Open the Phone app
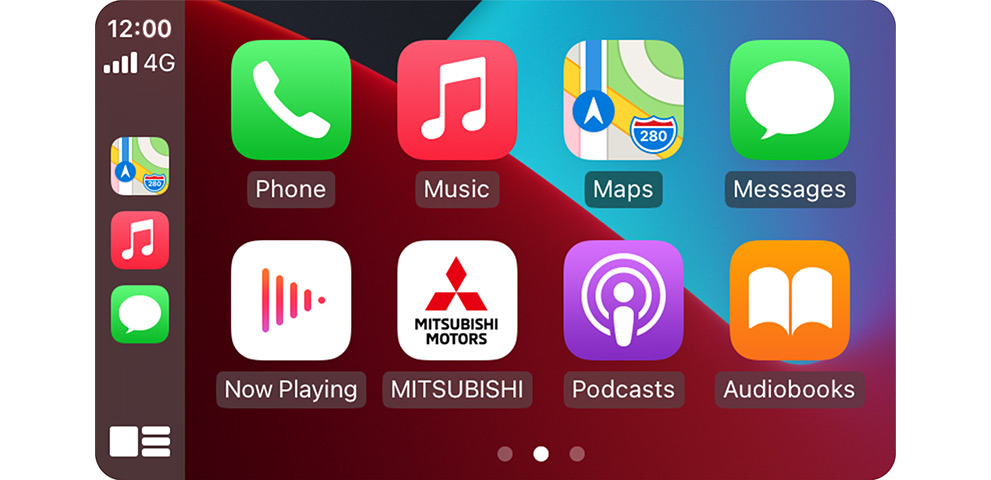 (290, 100)
